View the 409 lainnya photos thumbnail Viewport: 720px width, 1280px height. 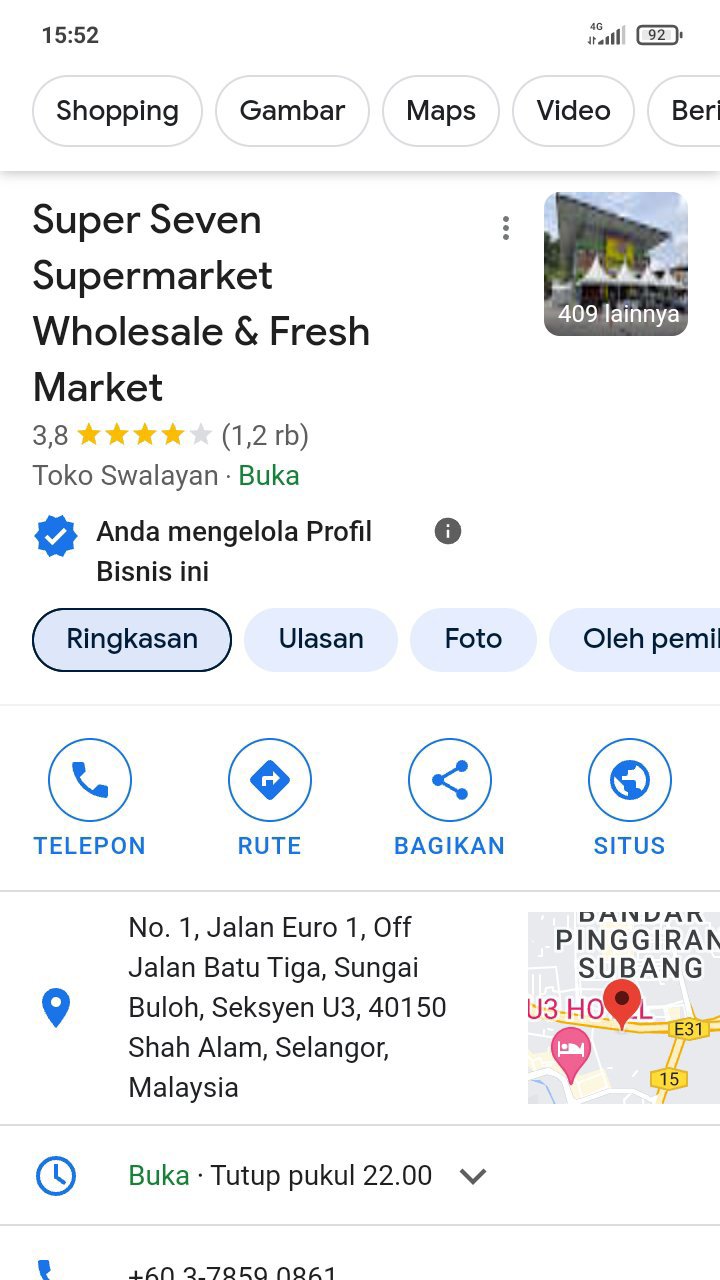616,264
